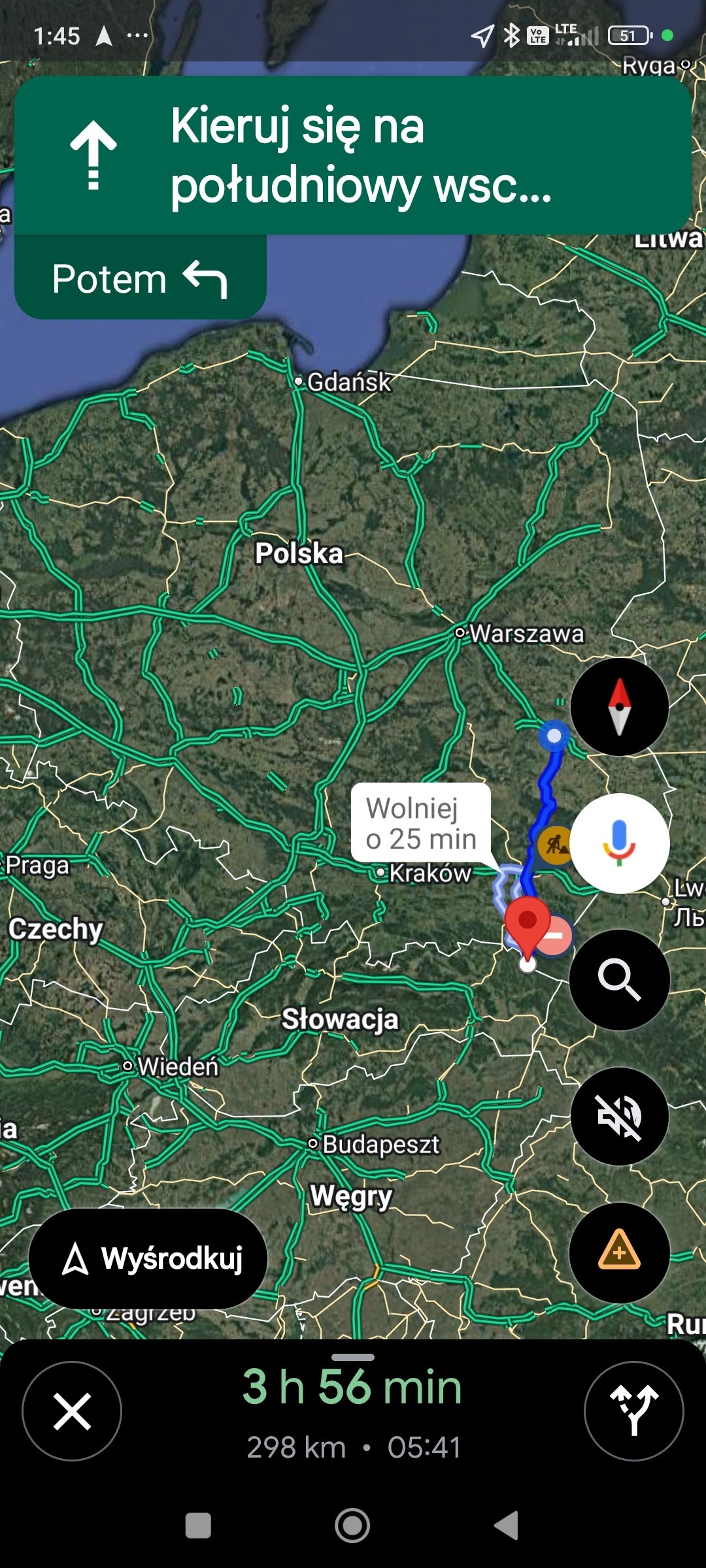Tap Wyśrodkuj to recenter the map
The height and width of the screenshot is (1568, 706).
pyautogui.click(x=148, y=1258)
